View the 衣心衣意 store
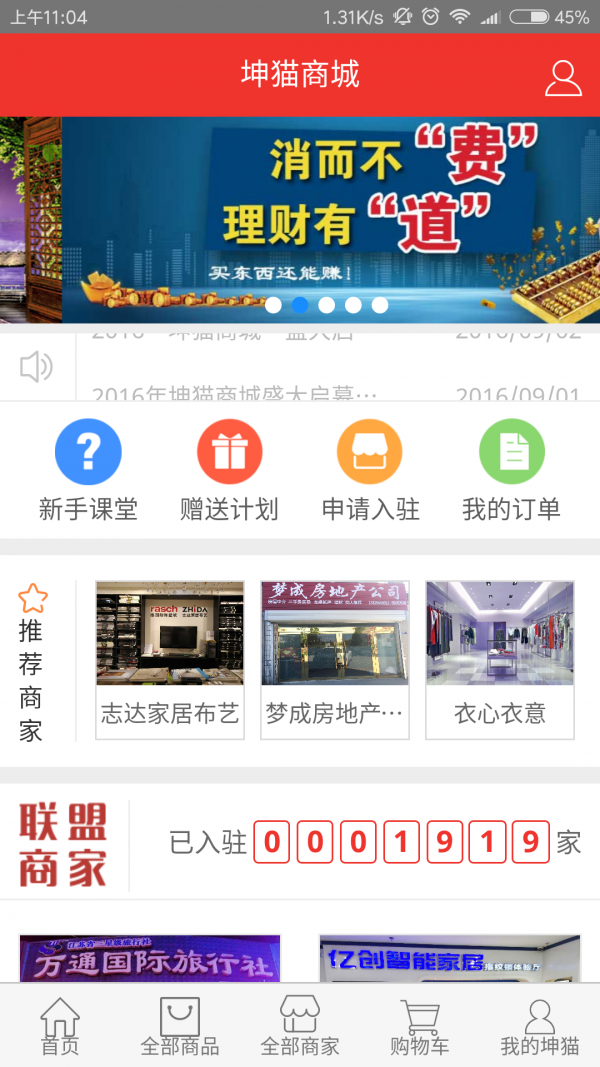 click(x=500, y=660)
